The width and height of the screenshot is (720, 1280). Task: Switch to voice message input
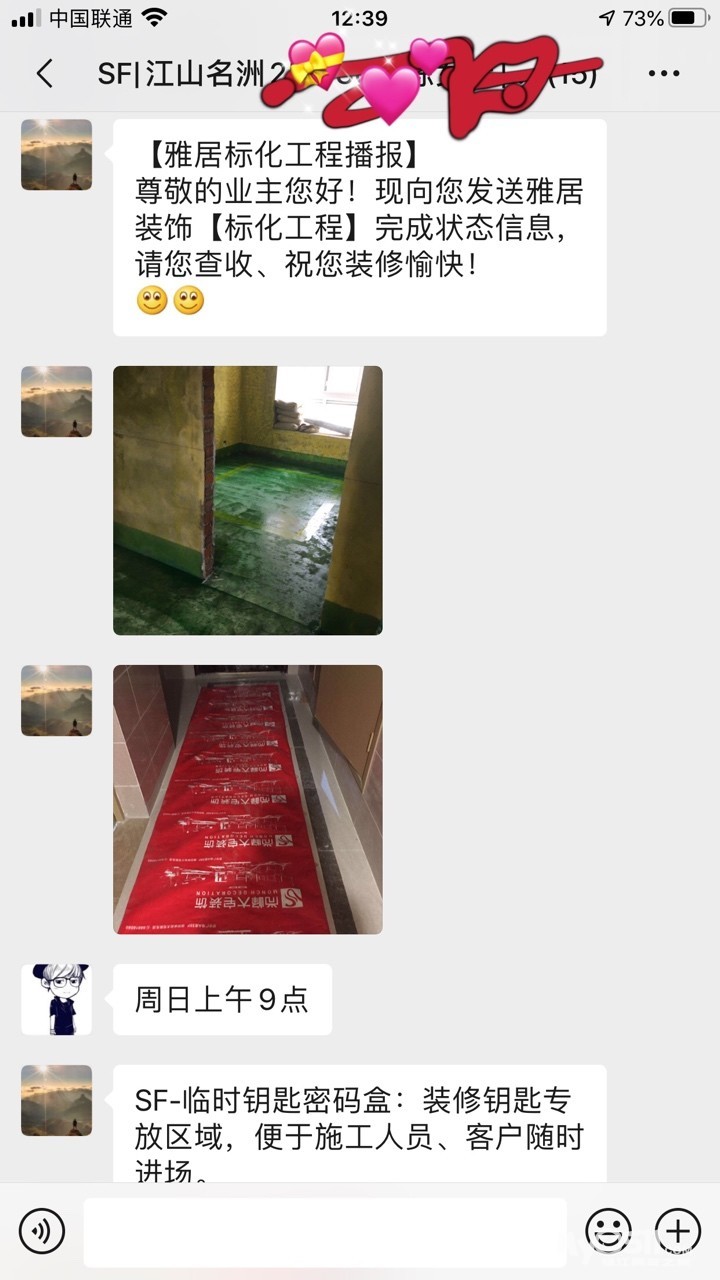pos(41,1231)
